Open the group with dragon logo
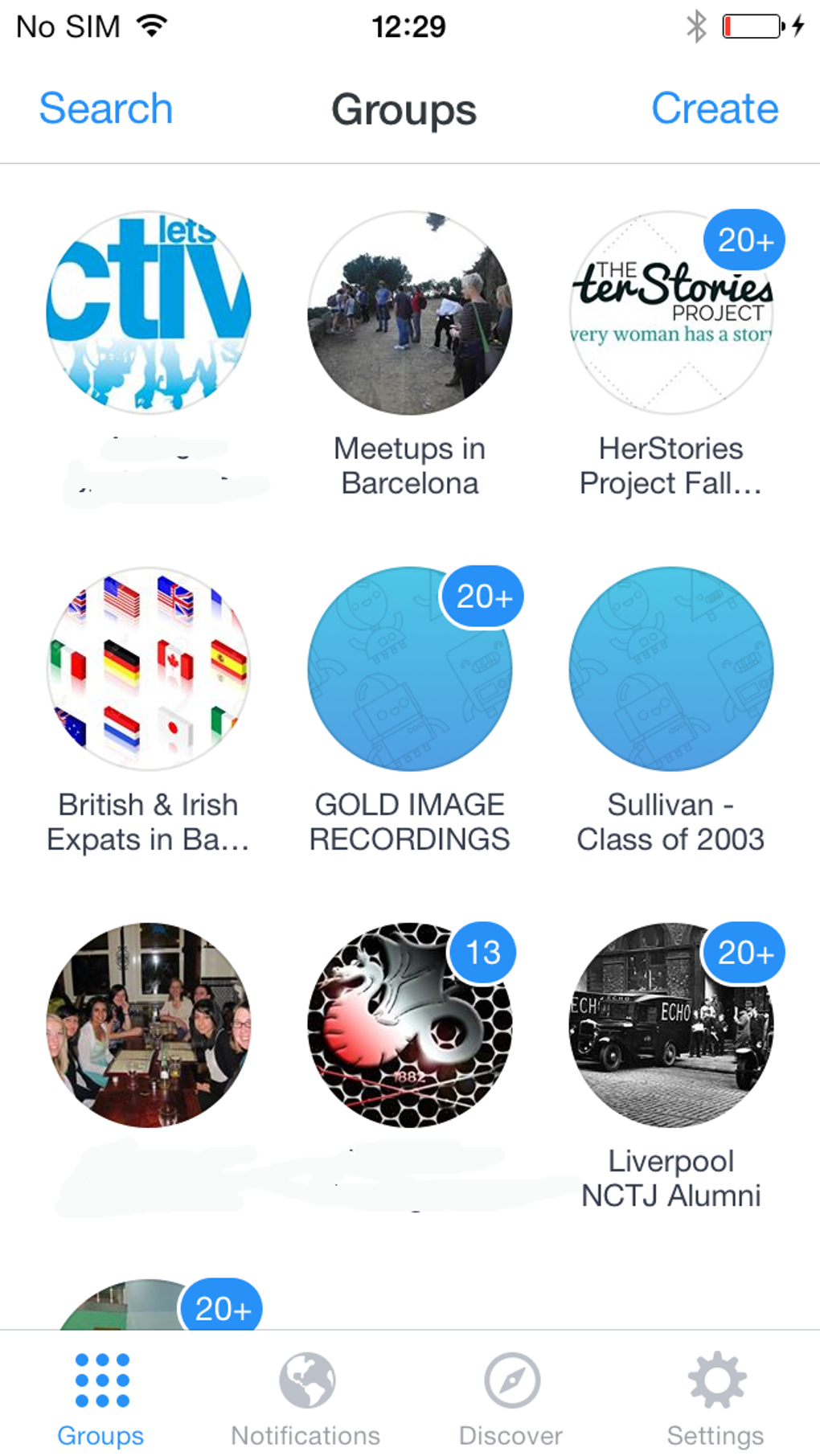The image size is (820, 1456). [409, 1025]
